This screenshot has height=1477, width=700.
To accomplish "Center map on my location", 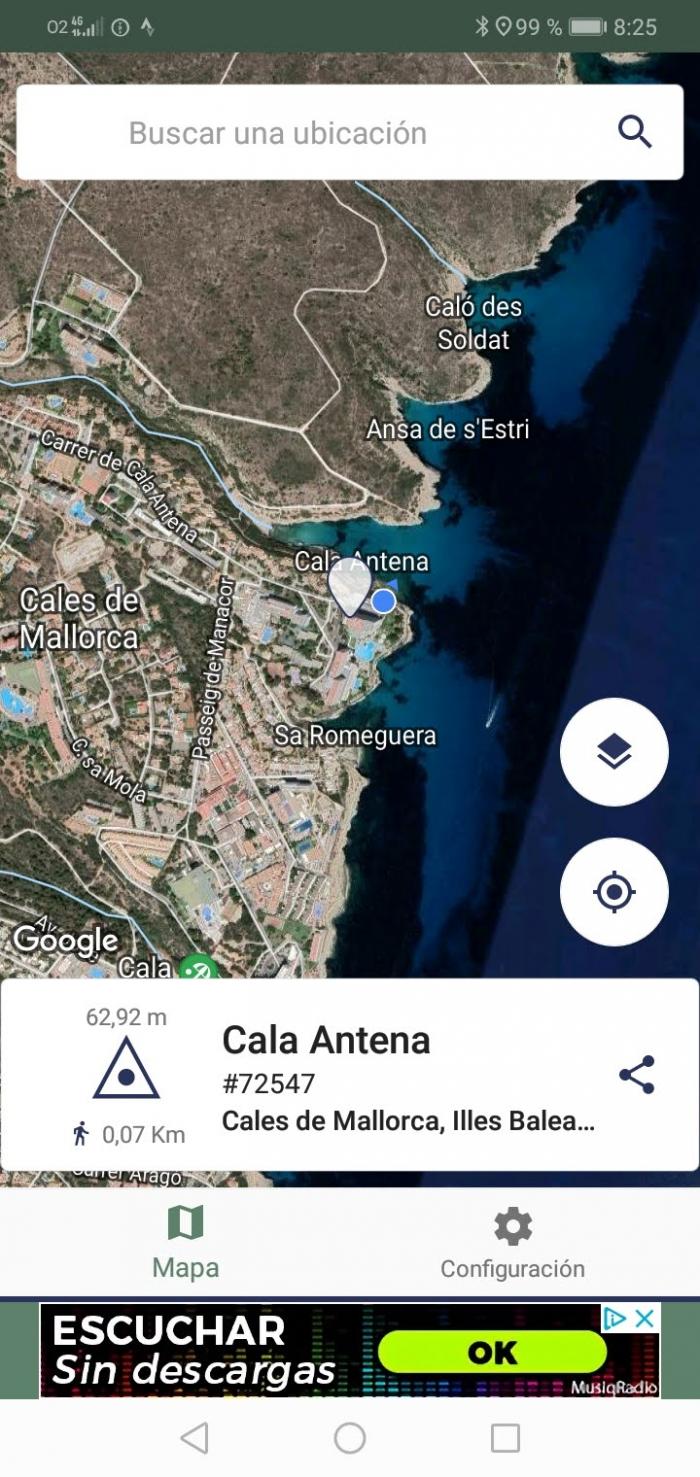I will [614, 892].
